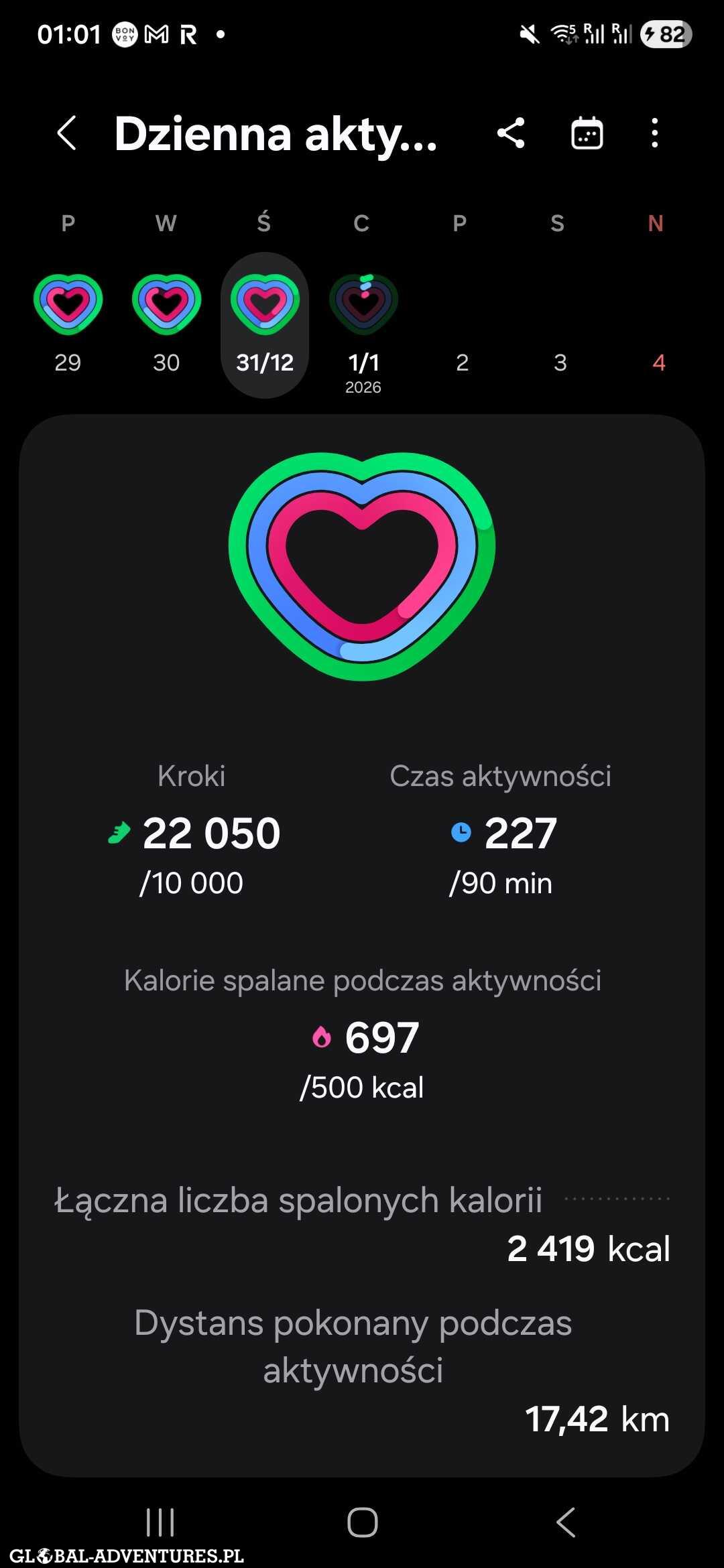View Kalorie spalane podczas aktywności details

click(x=363, y=1035)
